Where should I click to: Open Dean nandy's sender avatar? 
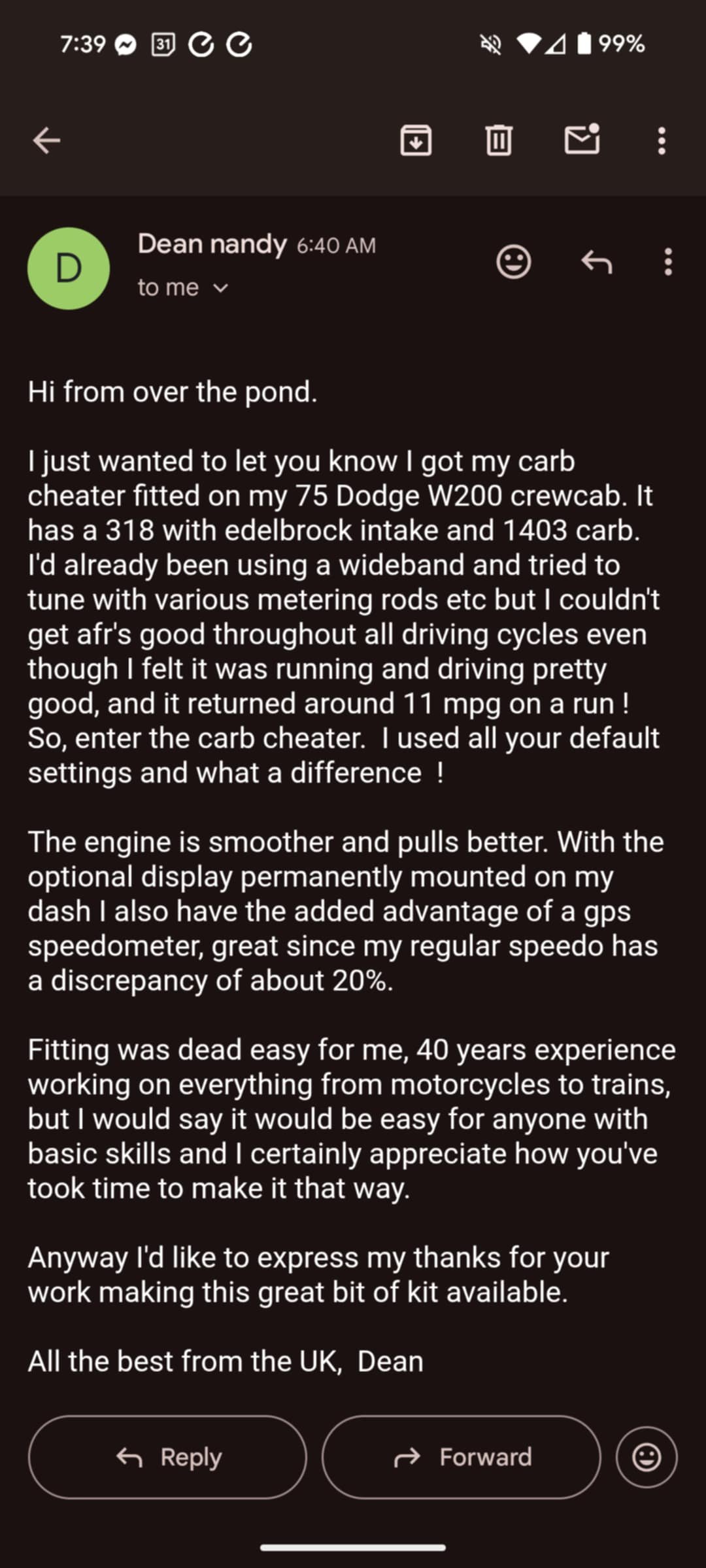[x=69, y=269]
